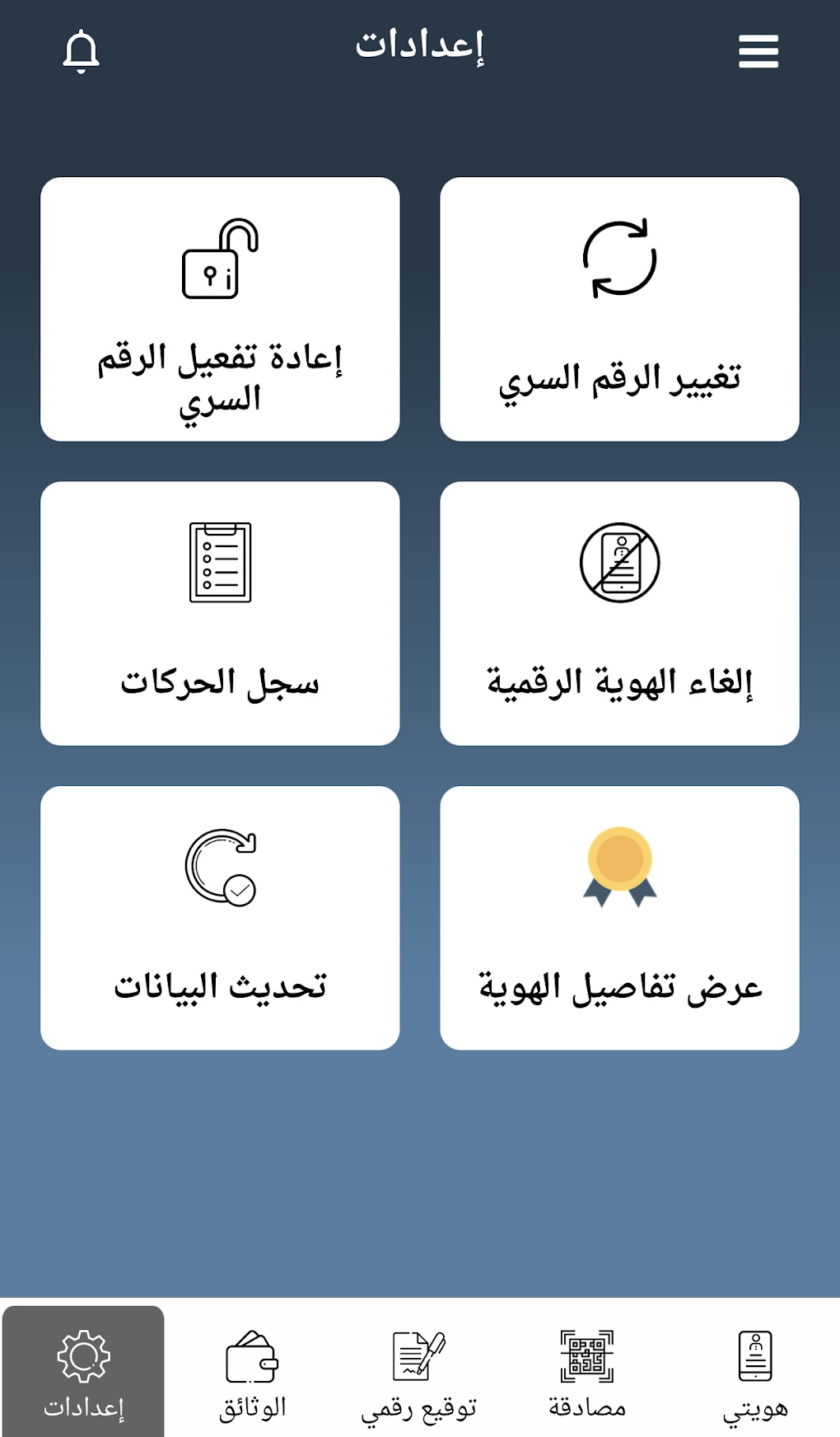Open إلغاء الهوية الرقمية card

(619, 613)
